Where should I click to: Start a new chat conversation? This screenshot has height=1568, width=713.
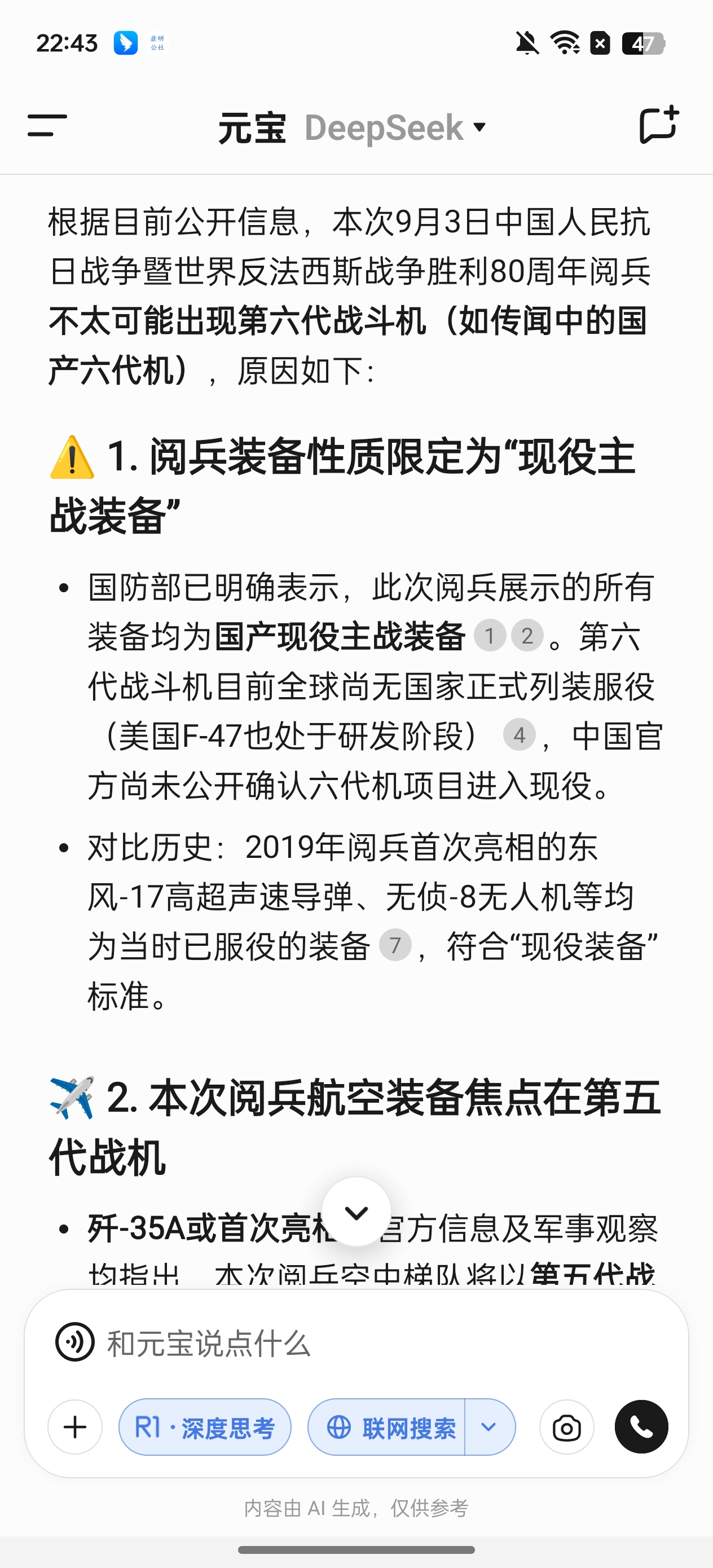coord(658,126)
